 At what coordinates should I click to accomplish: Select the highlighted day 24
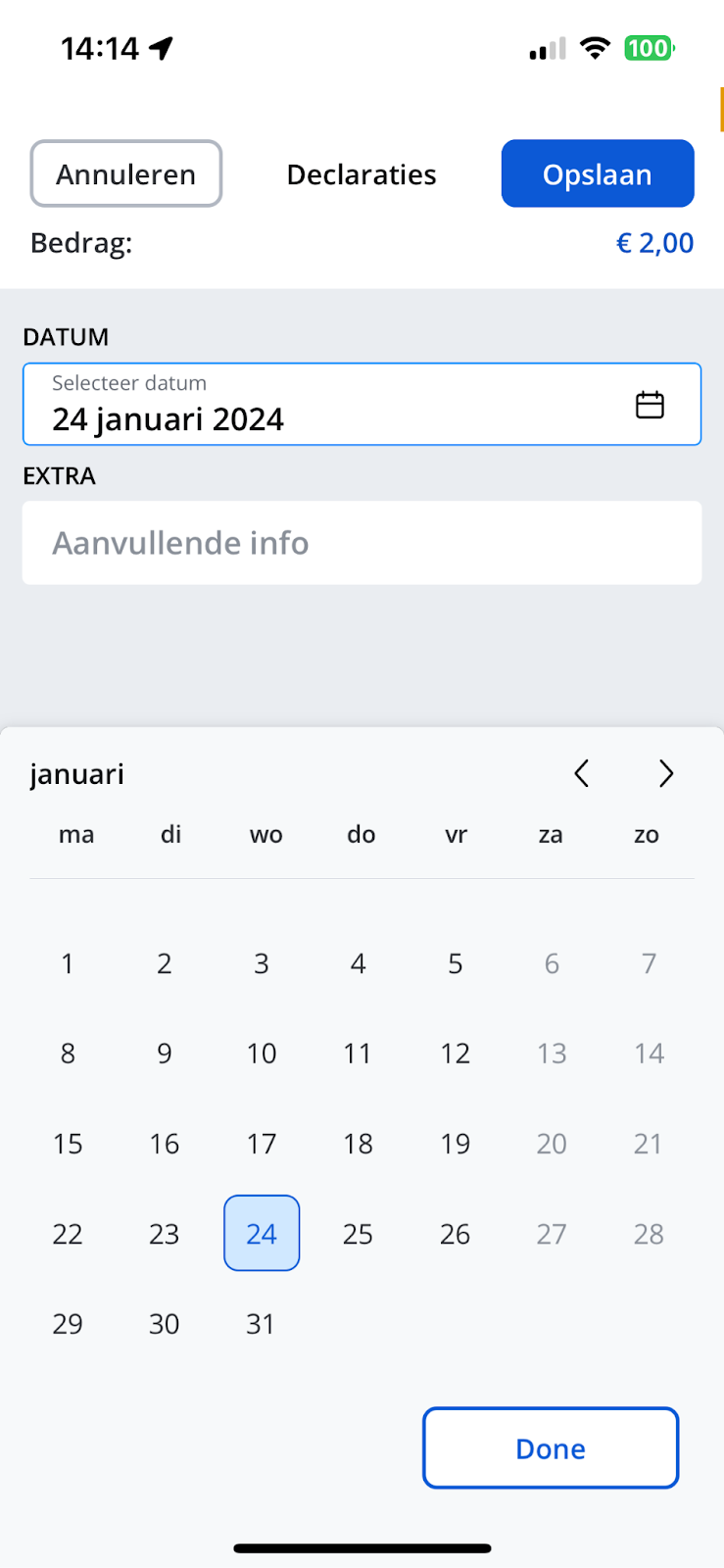pyautogui.click(x=262, y=1233)
